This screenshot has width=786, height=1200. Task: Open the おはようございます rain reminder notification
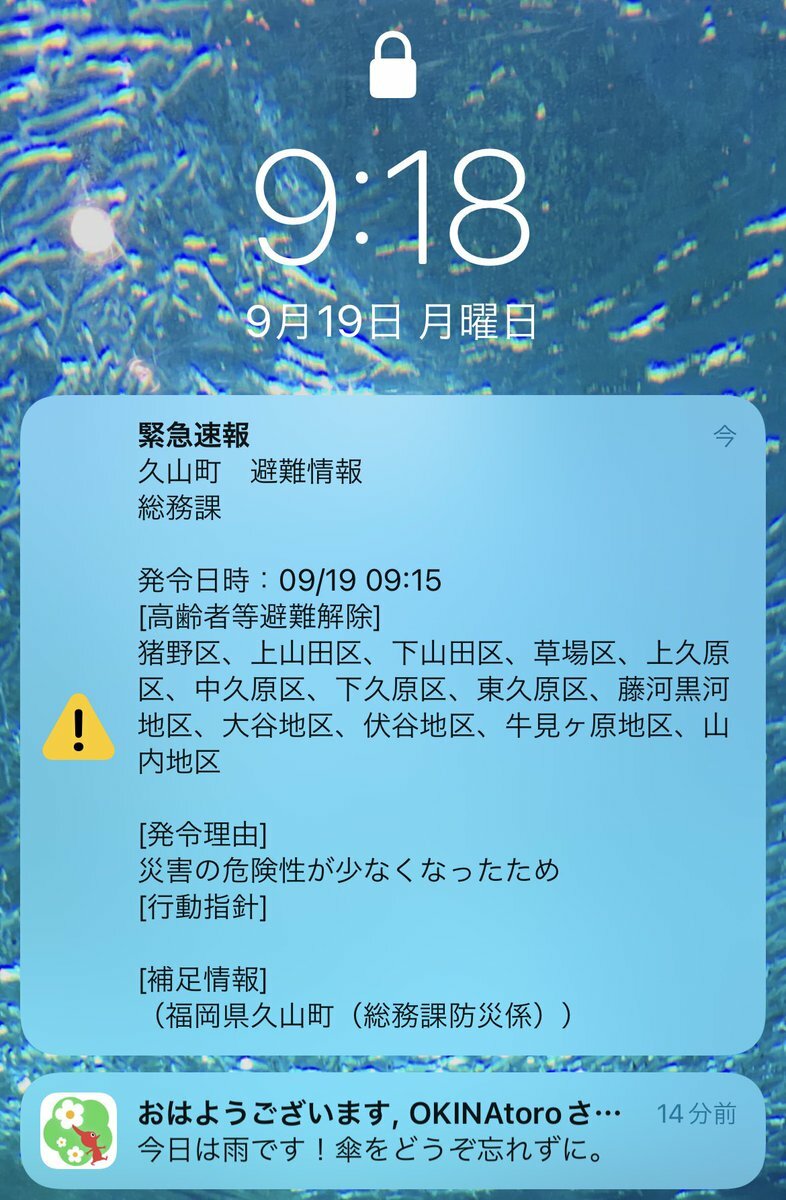(x=393, y=1131)
